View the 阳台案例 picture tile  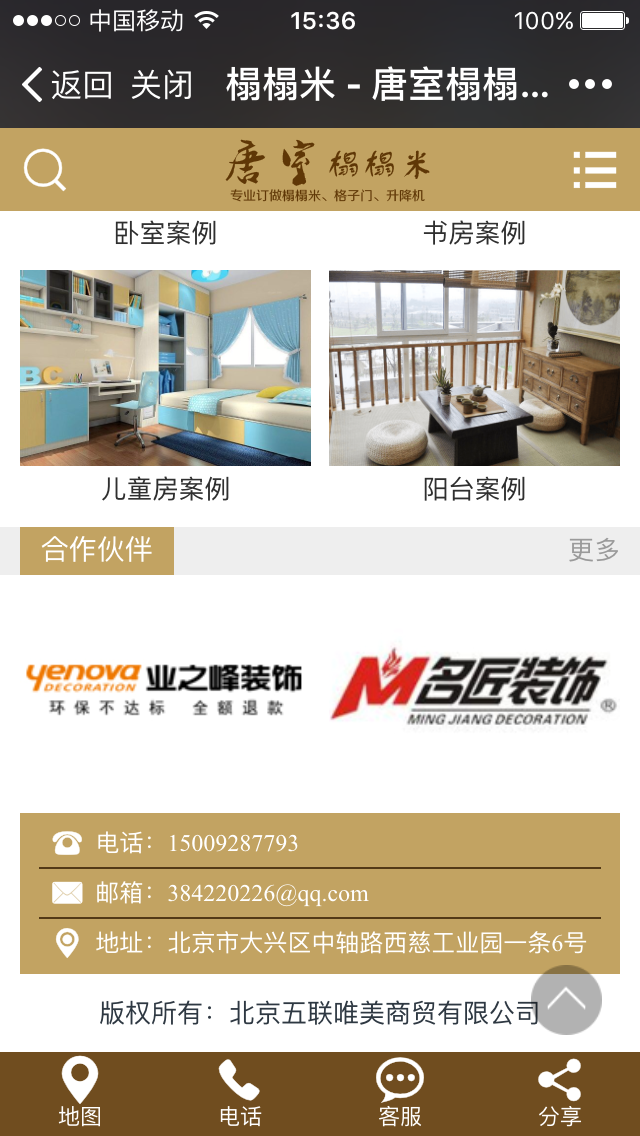tap(474, 367)
